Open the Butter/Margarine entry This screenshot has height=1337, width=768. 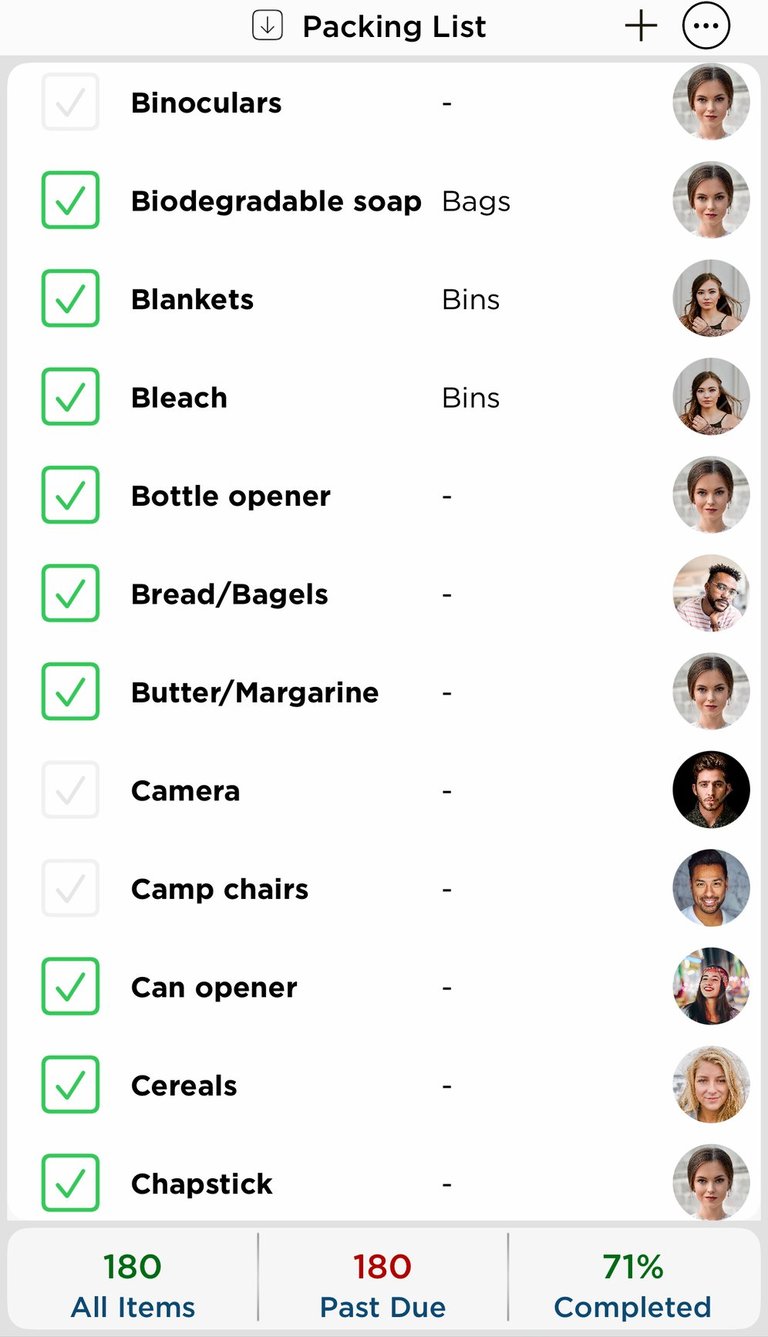click(x=384, y=691)
